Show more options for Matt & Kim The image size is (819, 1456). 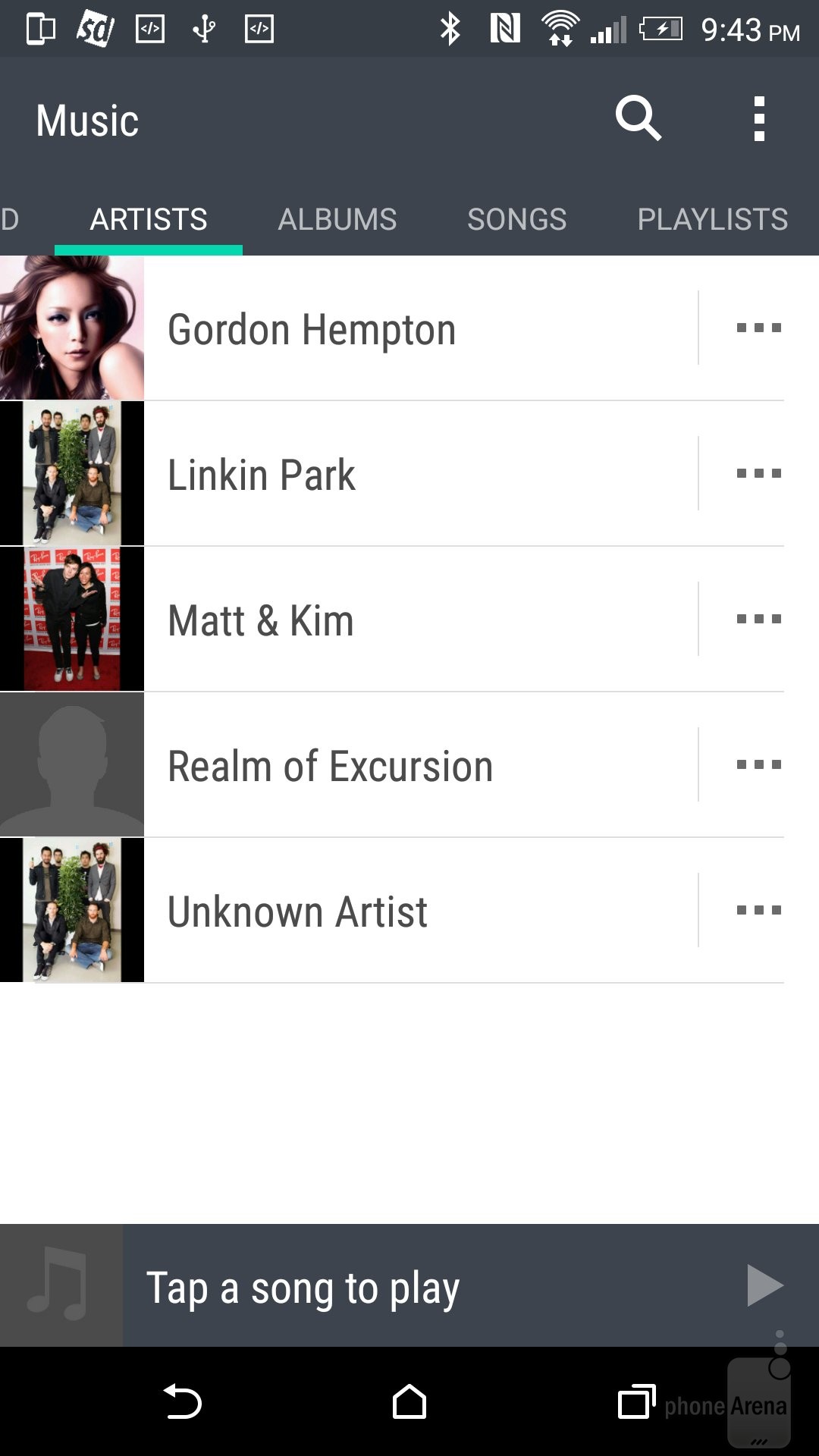click(x=758, y=620)
